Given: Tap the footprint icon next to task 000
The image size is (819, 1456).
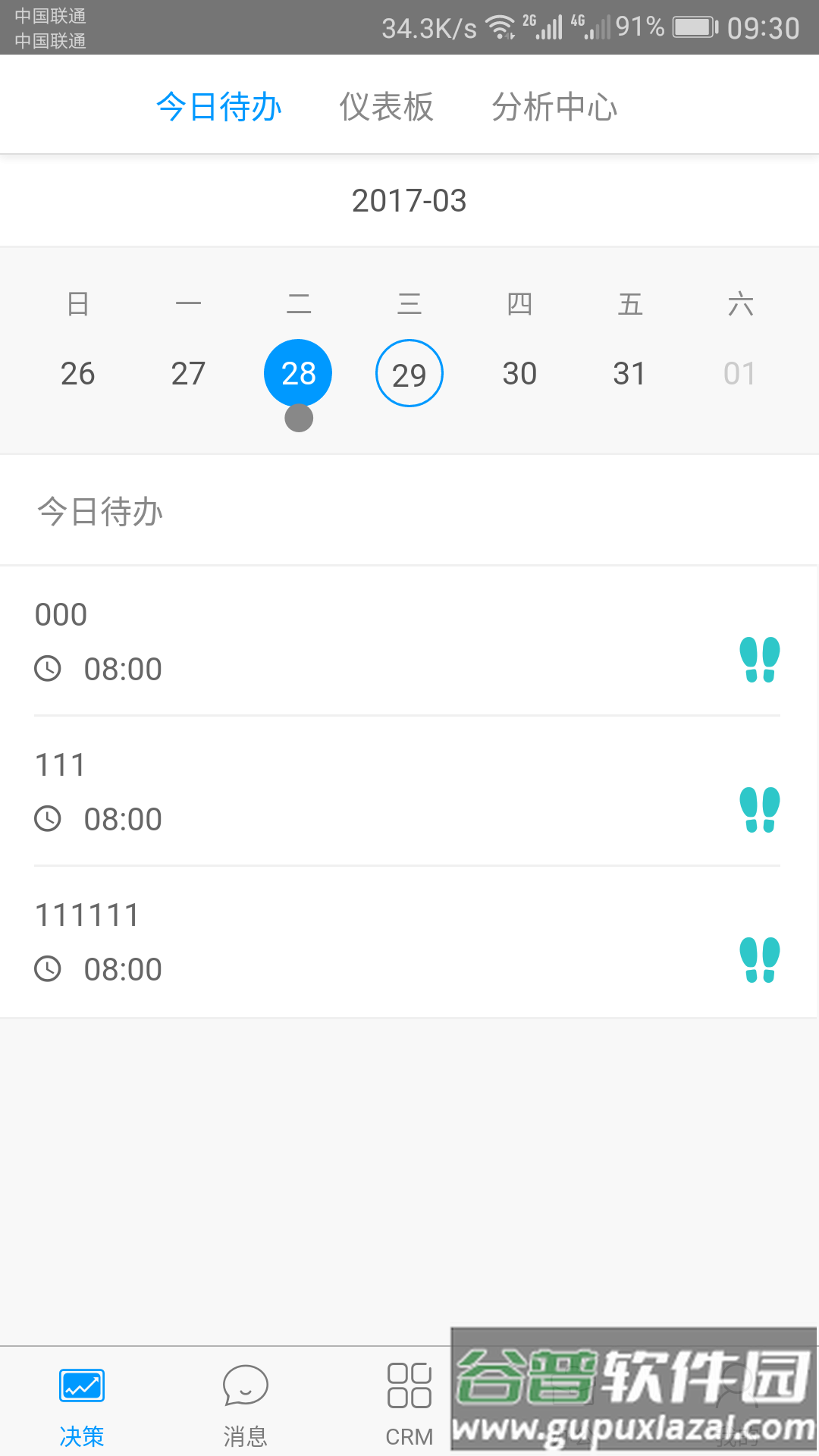Looking at the screenshot, I should tap(761, 660).
